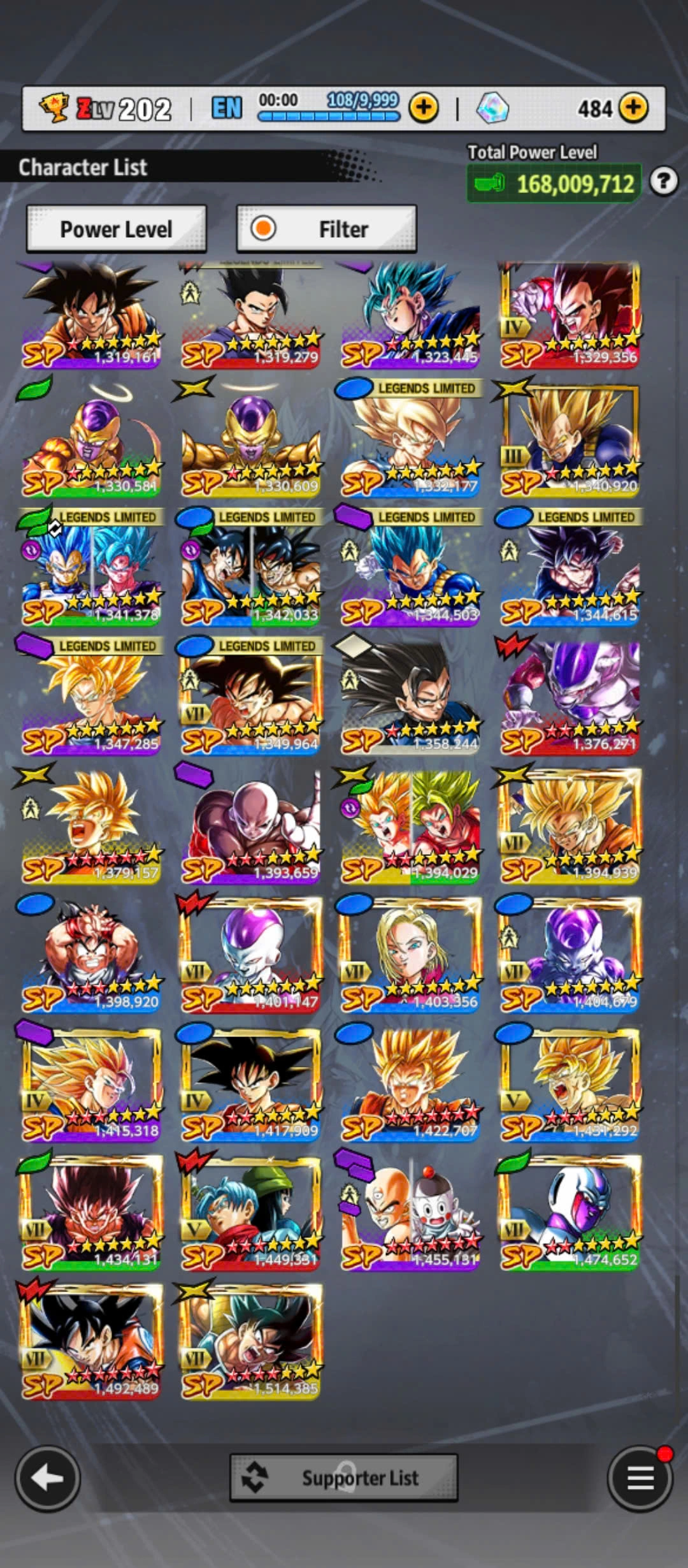The width and height of the screenshot is (688, 1568).
Task: Open the Krillin and Chiaotzu card 1,455,181
Action: (x=410, y=1211)
